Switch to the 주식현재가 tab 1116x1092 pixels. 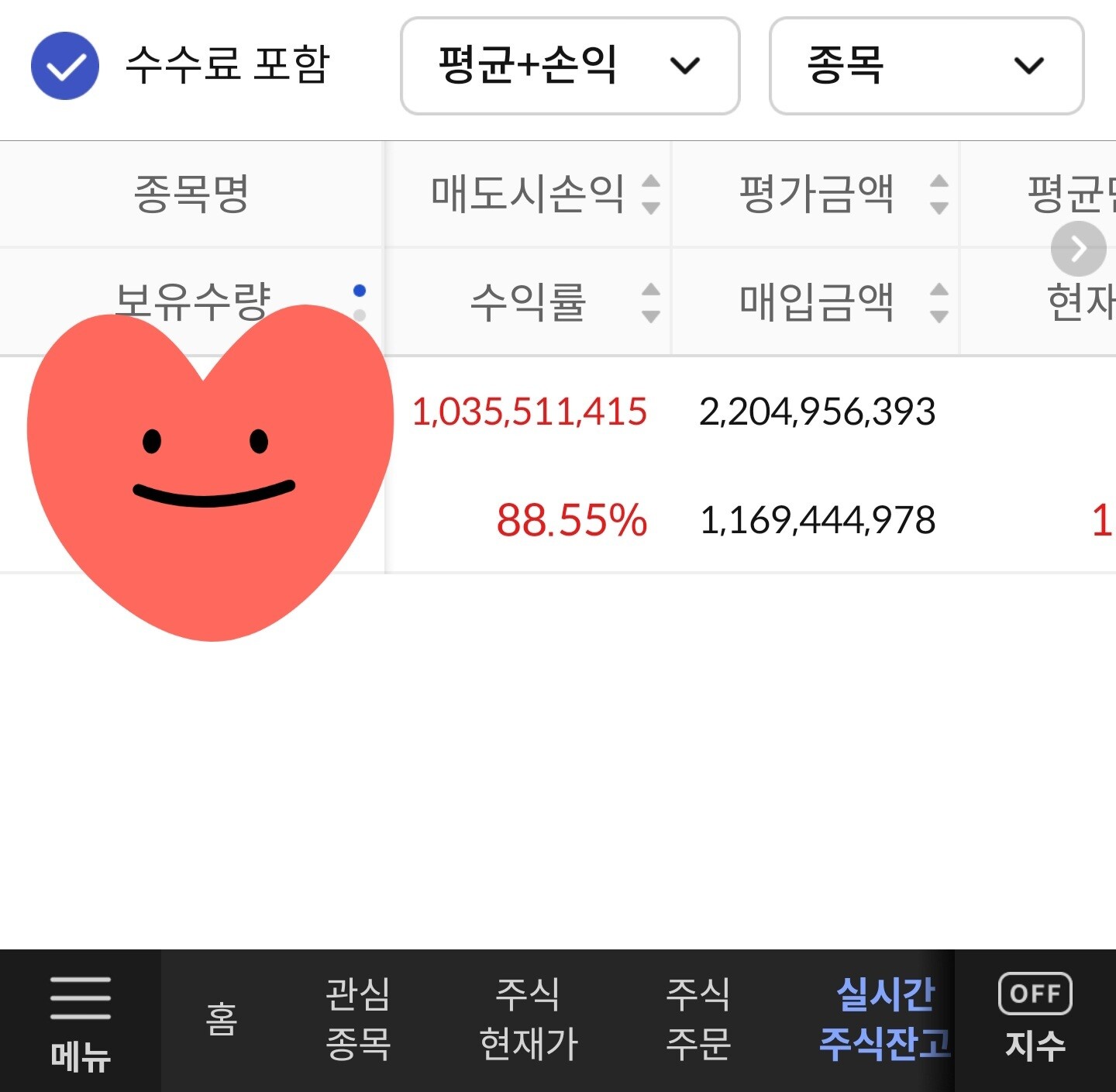pos(529,1019)
